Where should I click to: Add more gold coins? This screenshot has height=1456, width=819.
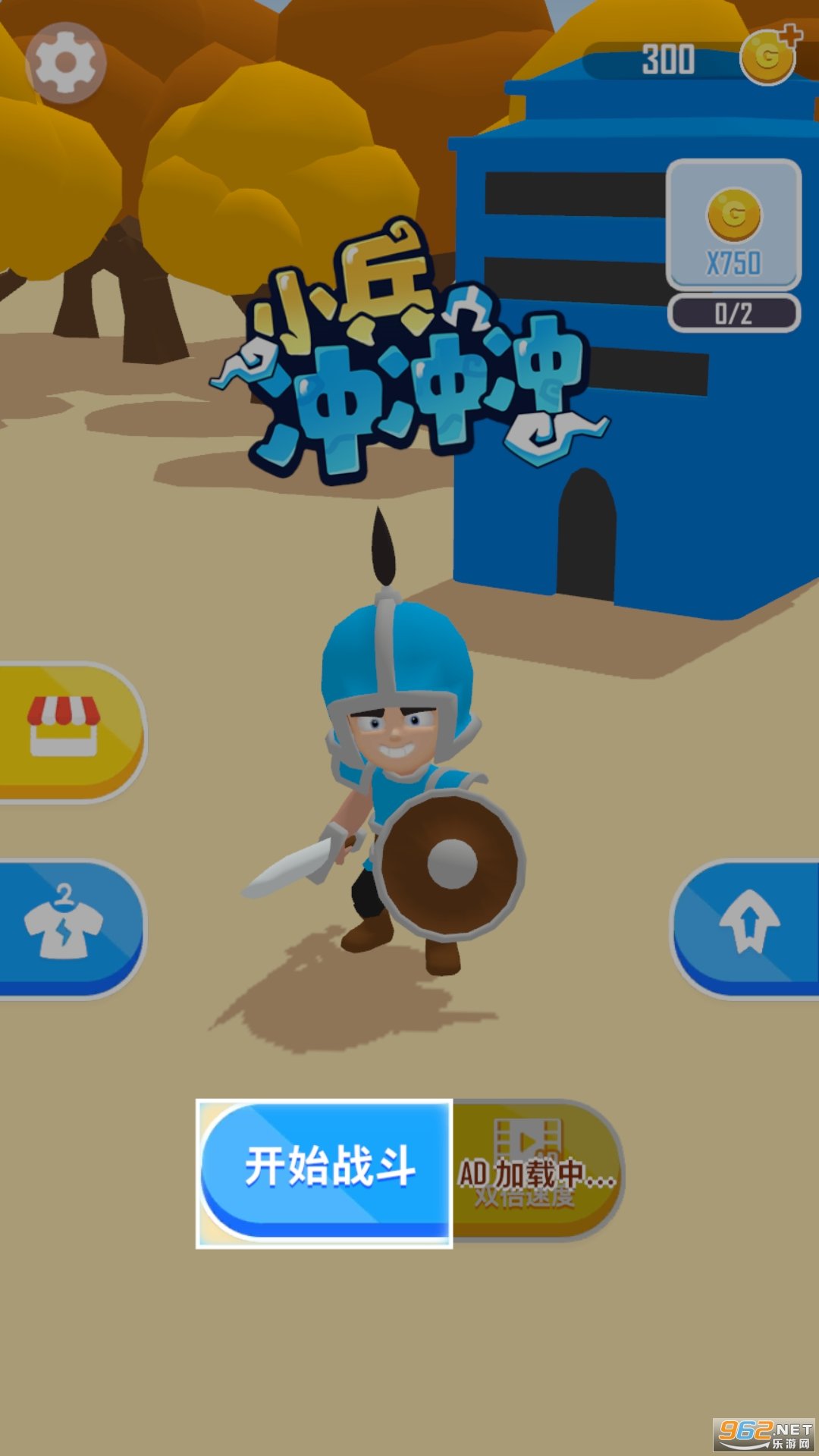coord(770,56)
